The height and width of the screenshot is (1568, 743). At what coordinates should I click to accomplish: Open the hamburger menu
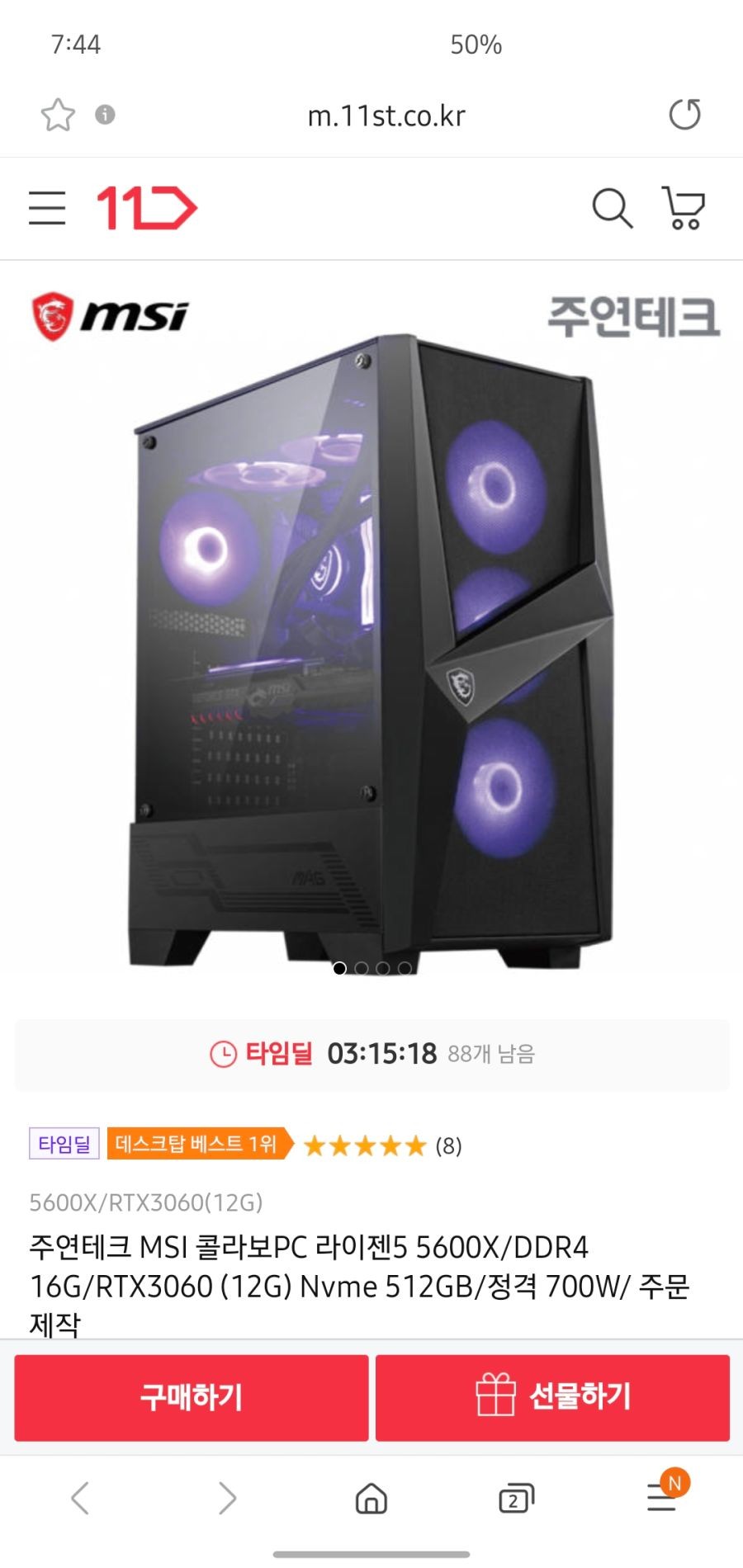[x=47, y=208]
